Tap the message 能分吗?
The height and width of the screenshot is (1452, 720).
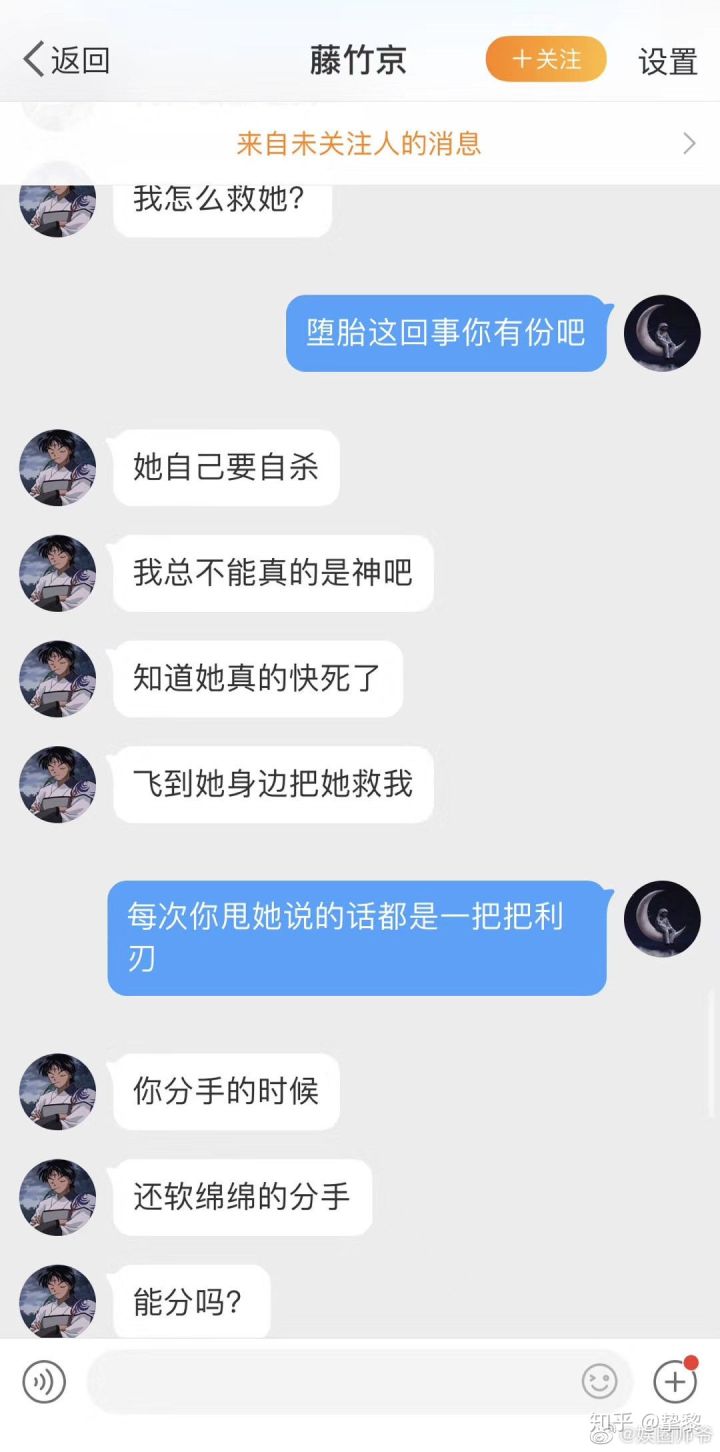pyautogui.click(x=191, y=1301)
